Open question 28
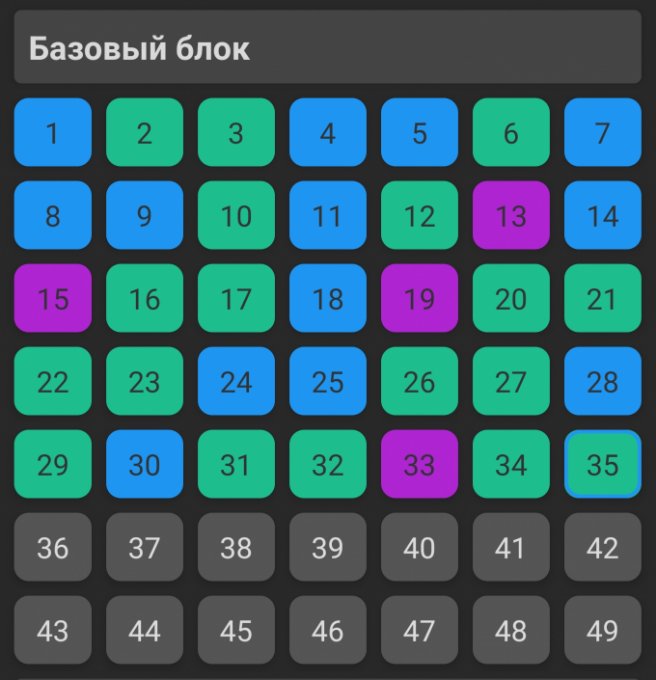 (602, 381)
